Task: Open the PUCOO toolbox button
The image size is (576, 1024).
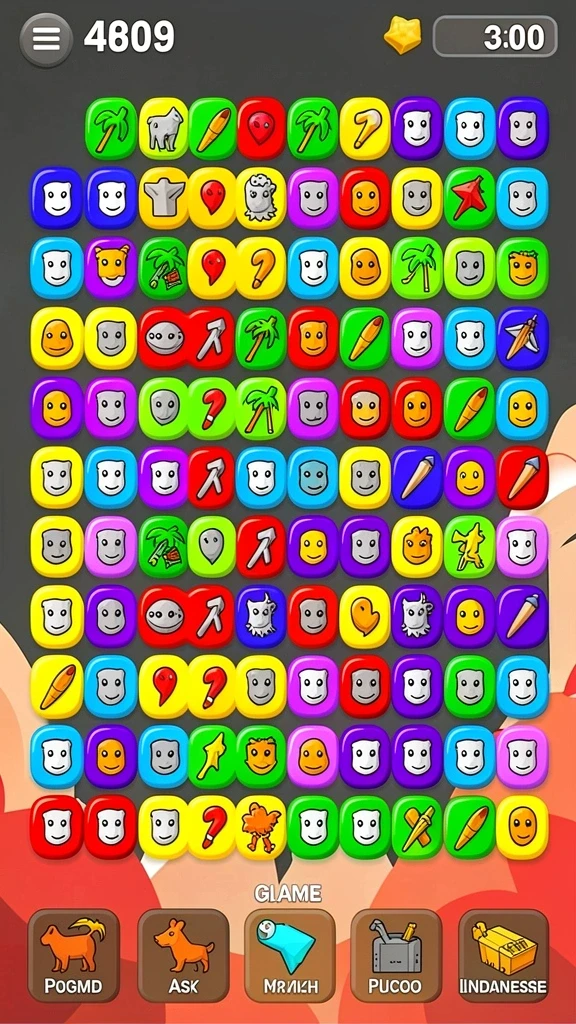Action: (x=396, y=955)
